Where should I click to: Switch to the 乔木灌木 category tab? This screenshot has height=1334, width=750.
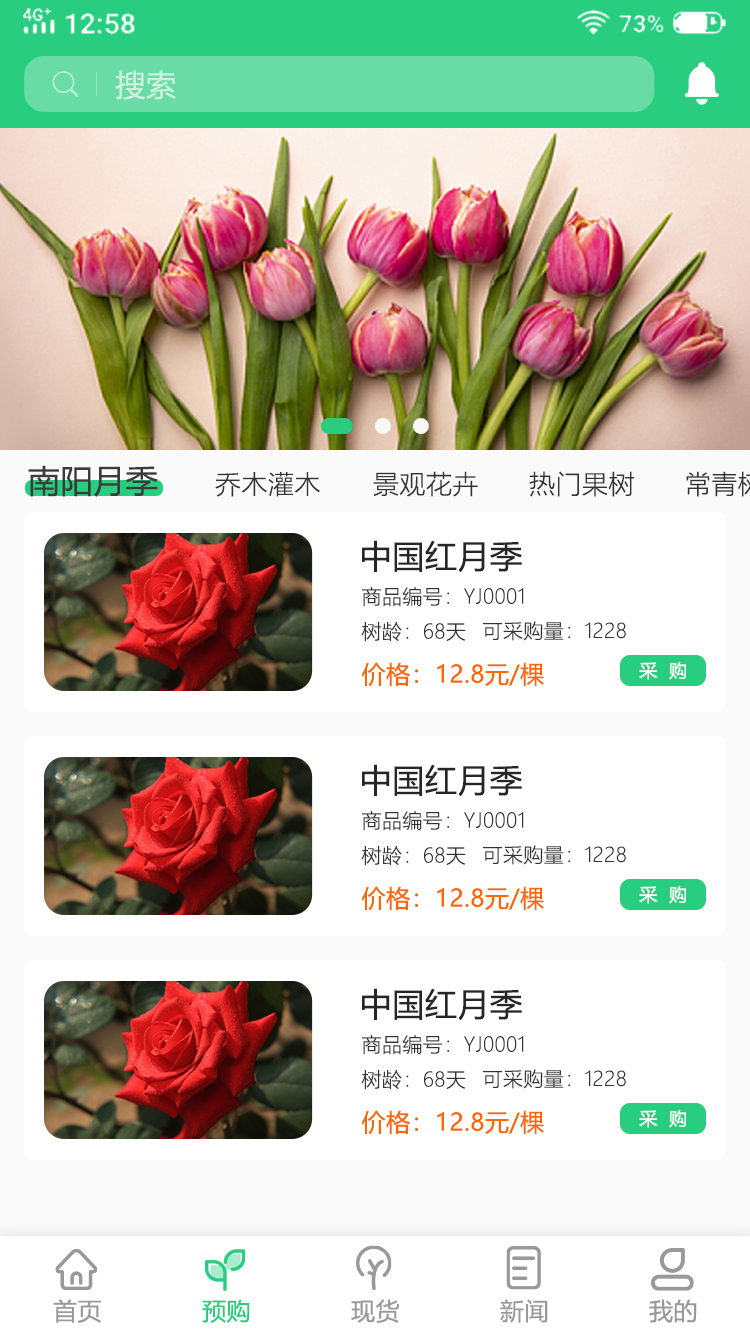[266, 483]
